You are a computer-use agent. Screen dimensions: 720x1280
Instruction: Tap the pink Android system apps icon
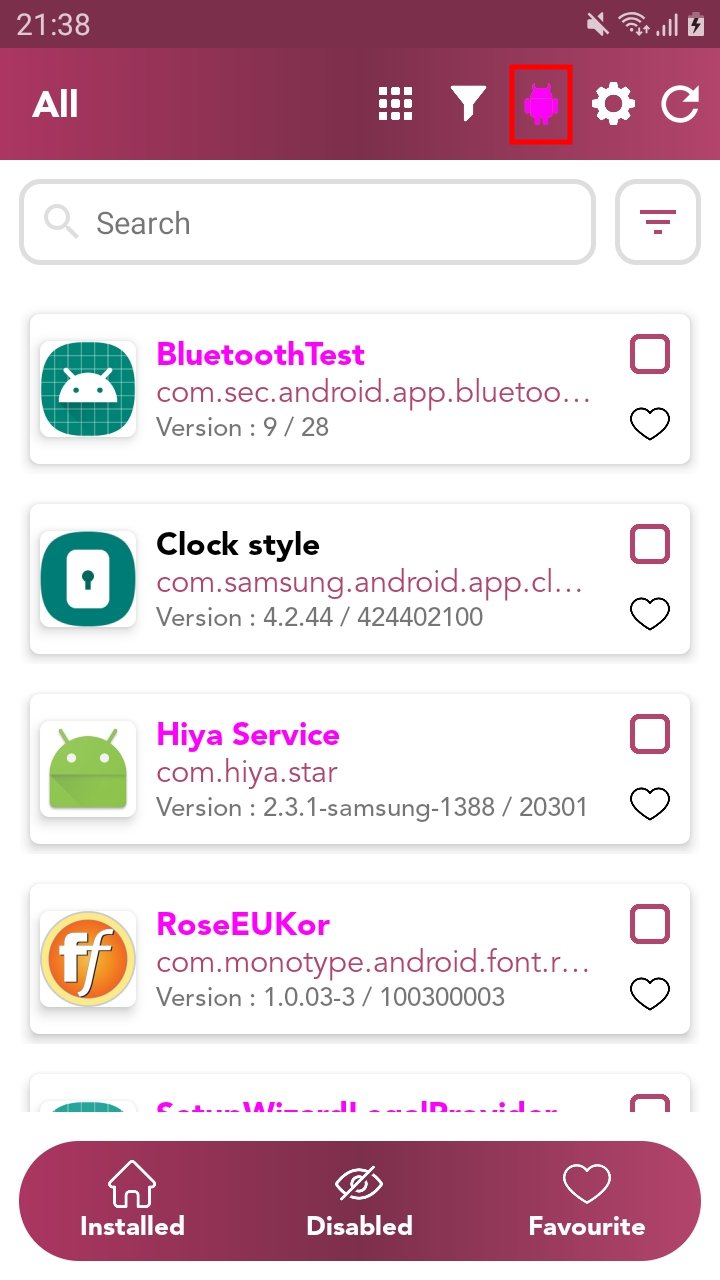[541, 104]
